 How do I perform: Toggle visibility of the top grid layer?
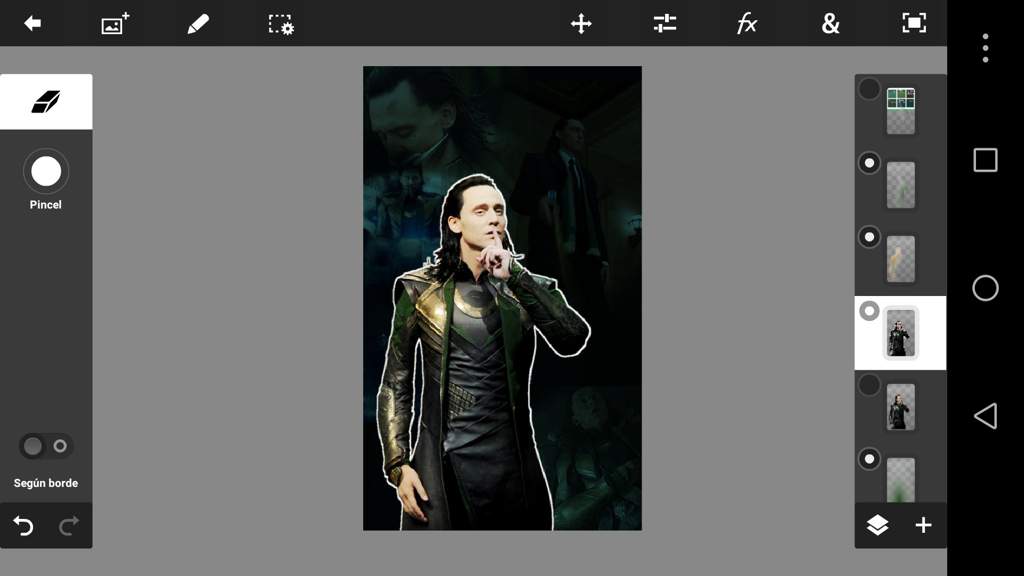[x=870, y=90]
